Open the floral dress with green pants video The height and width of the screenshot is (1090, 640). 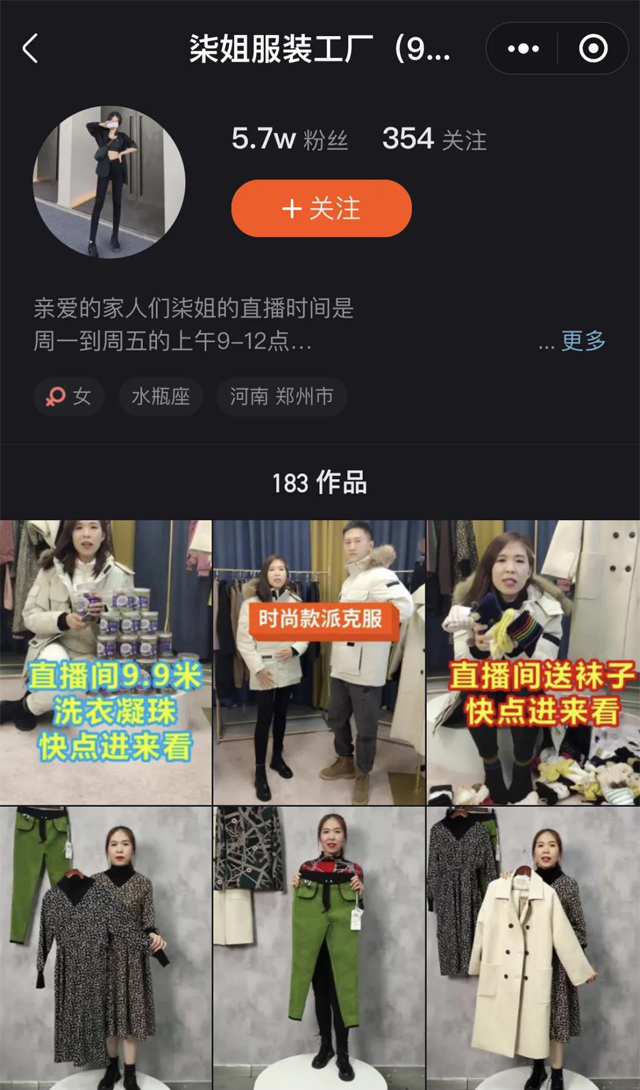(106, 948)
